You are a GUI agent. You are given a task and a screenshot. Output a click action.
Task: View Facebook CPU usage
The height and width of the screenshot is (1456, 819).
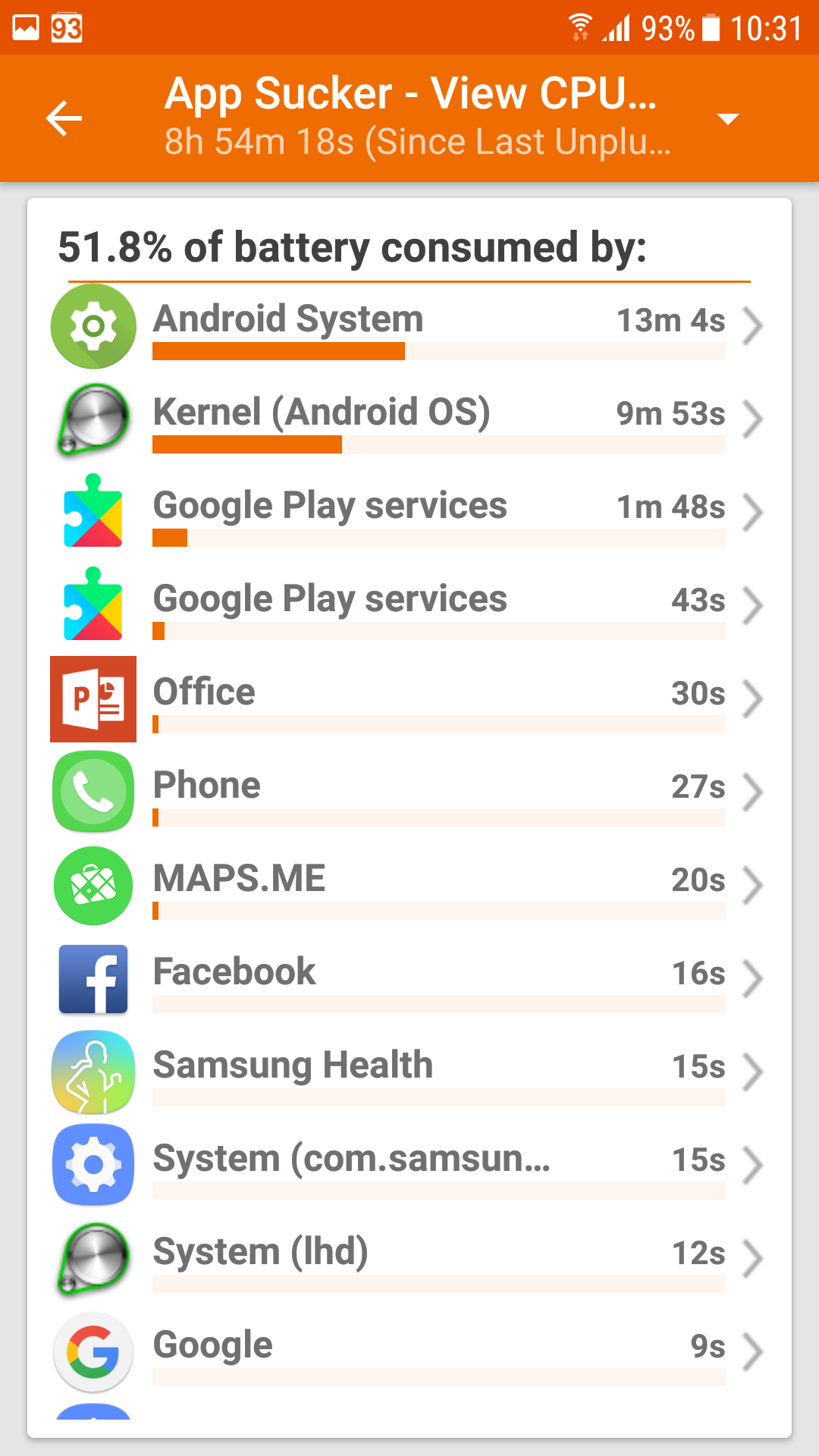pos(409,979)
